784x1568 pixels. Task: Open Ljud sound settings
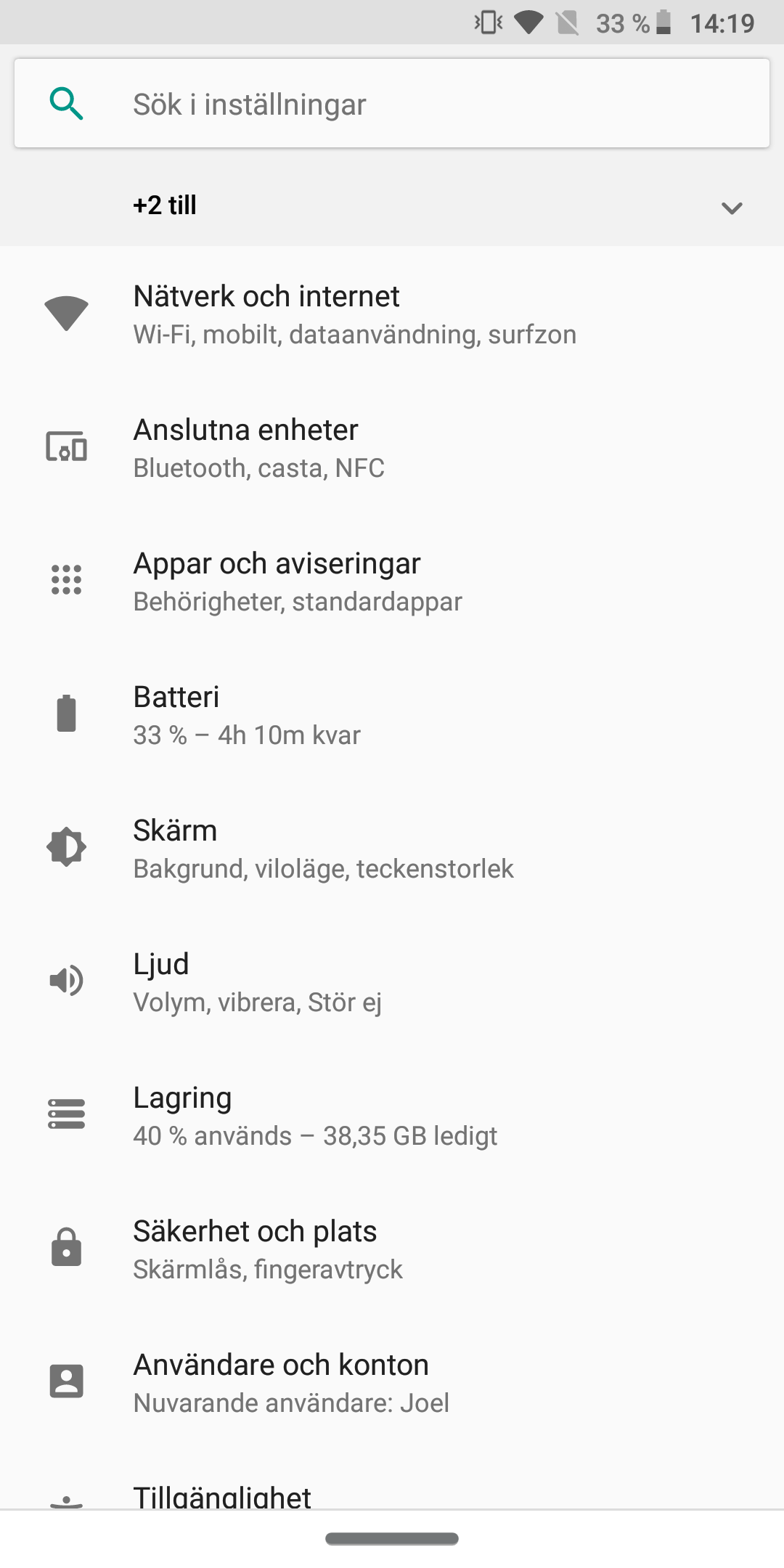tap(392, 982)
